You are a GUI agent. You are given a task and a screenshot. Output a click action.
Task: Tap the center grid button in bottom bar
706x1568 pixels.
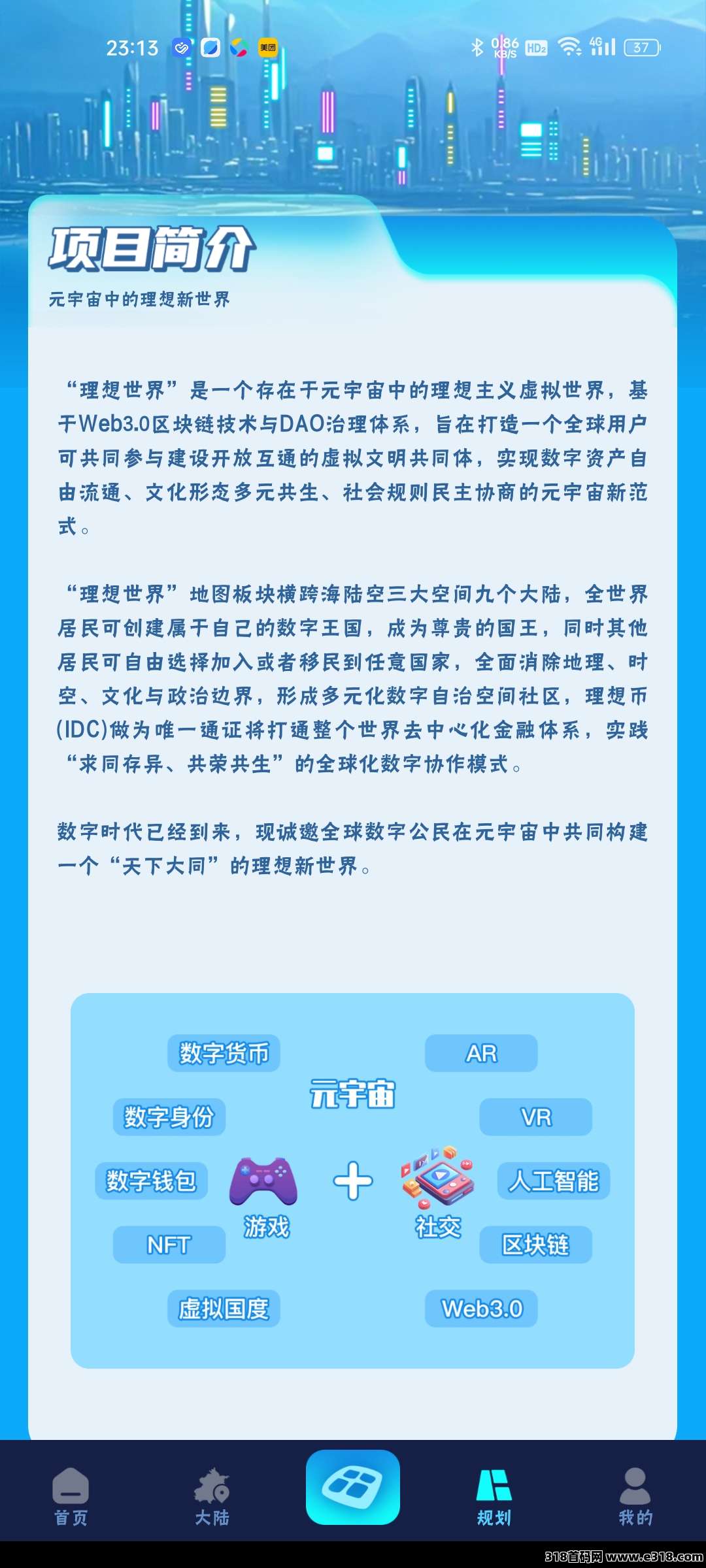pos(353,1487)
